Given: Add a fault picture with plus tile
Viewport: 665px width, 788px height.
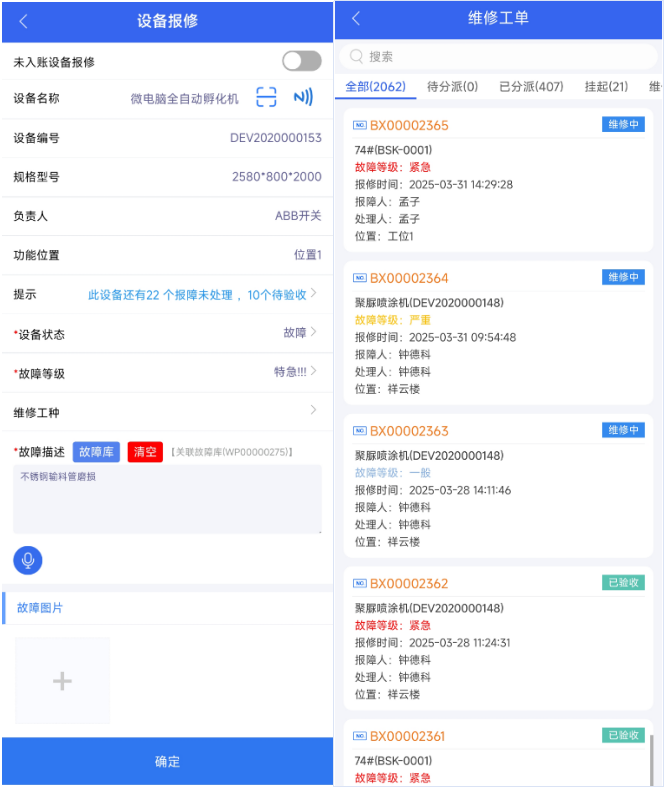Looking at the screenshot, I should 62,681.
